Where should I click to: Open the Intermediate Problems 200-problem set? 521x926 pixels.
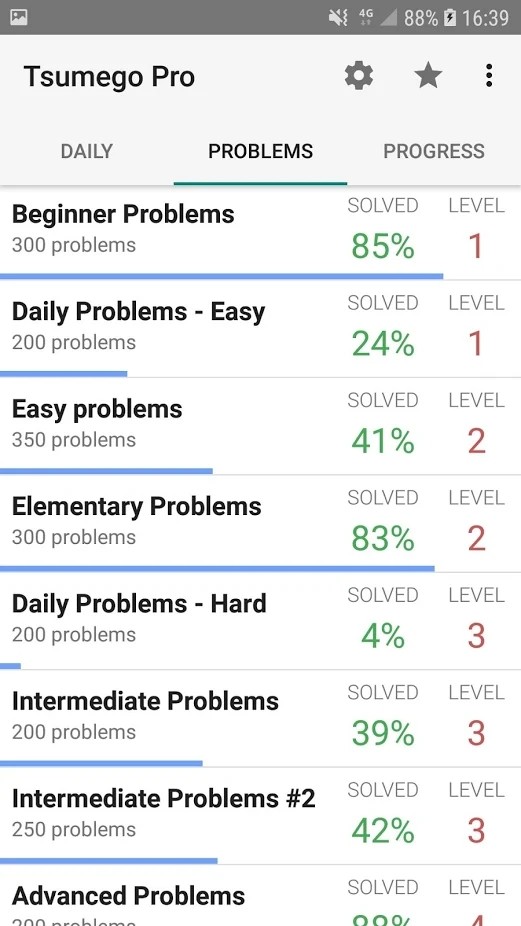coord(260,719)
